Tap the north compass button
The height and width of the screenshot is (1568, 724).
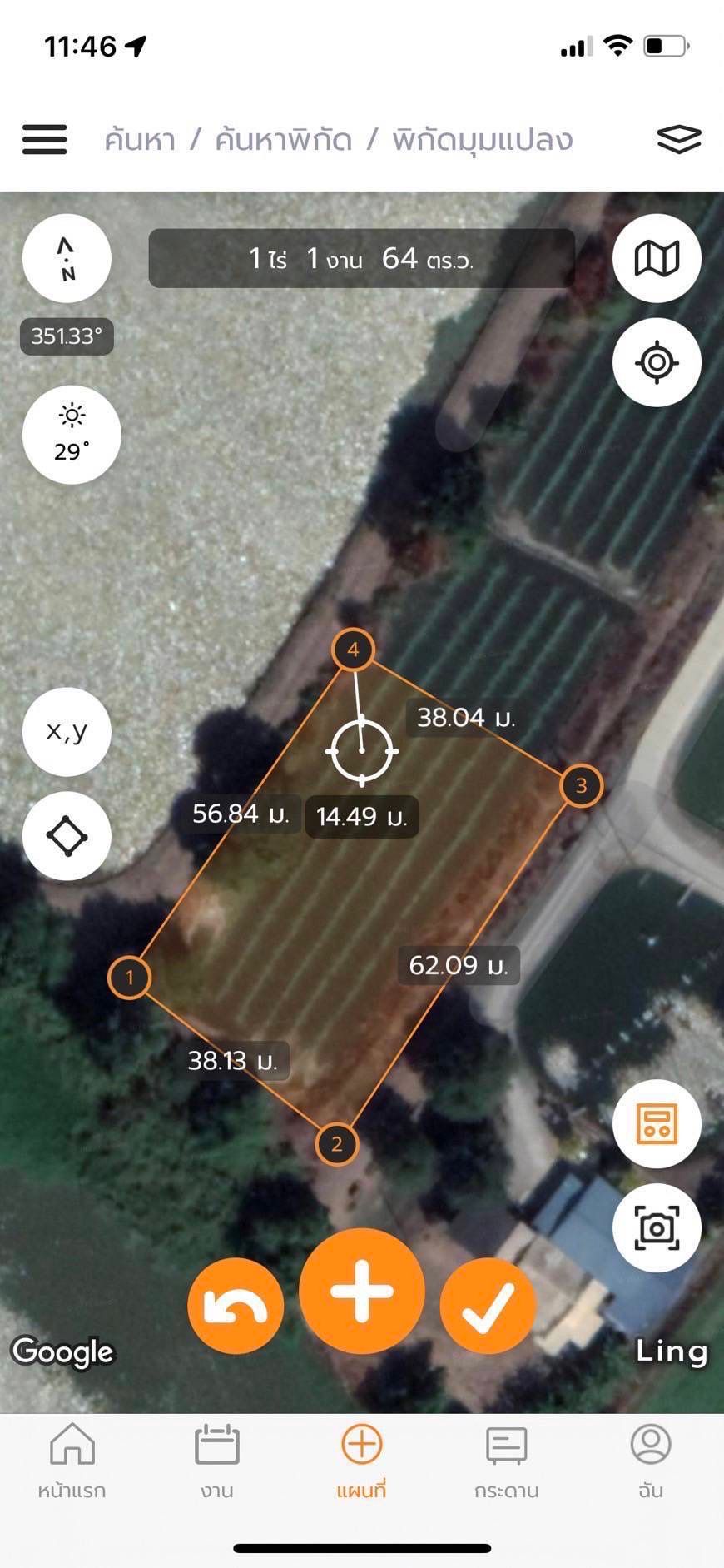coord(67,258)
